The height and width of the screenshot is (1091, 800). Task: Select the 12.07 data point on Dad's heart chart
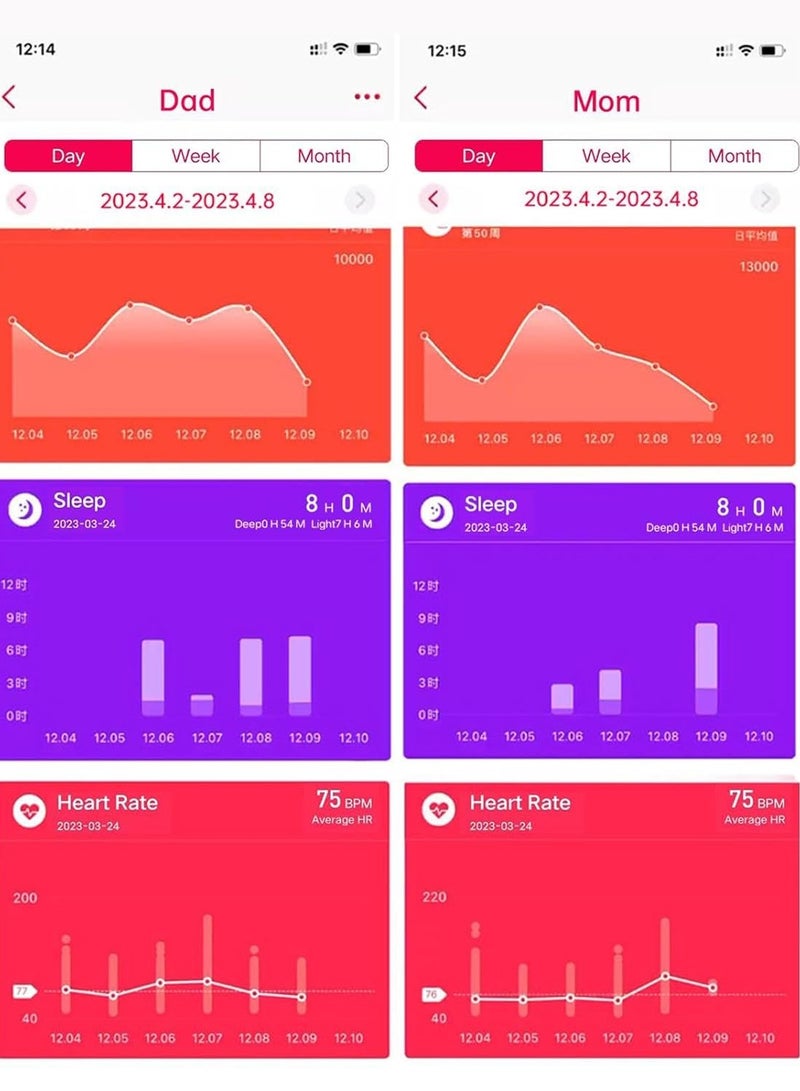tap(206, 980)
